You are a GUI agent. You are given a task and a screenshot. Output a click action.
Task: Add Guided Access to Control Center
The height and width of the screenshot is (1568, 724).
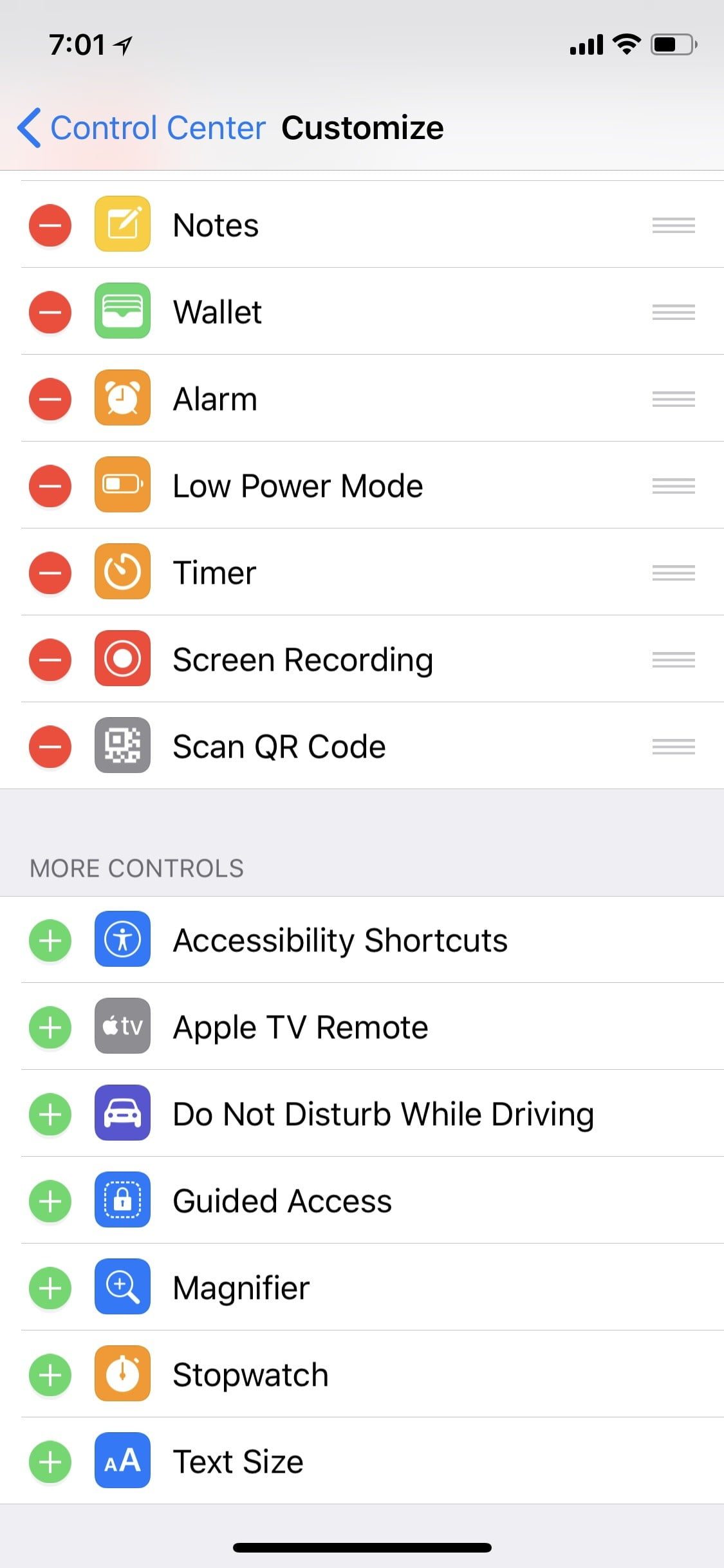50,1201
